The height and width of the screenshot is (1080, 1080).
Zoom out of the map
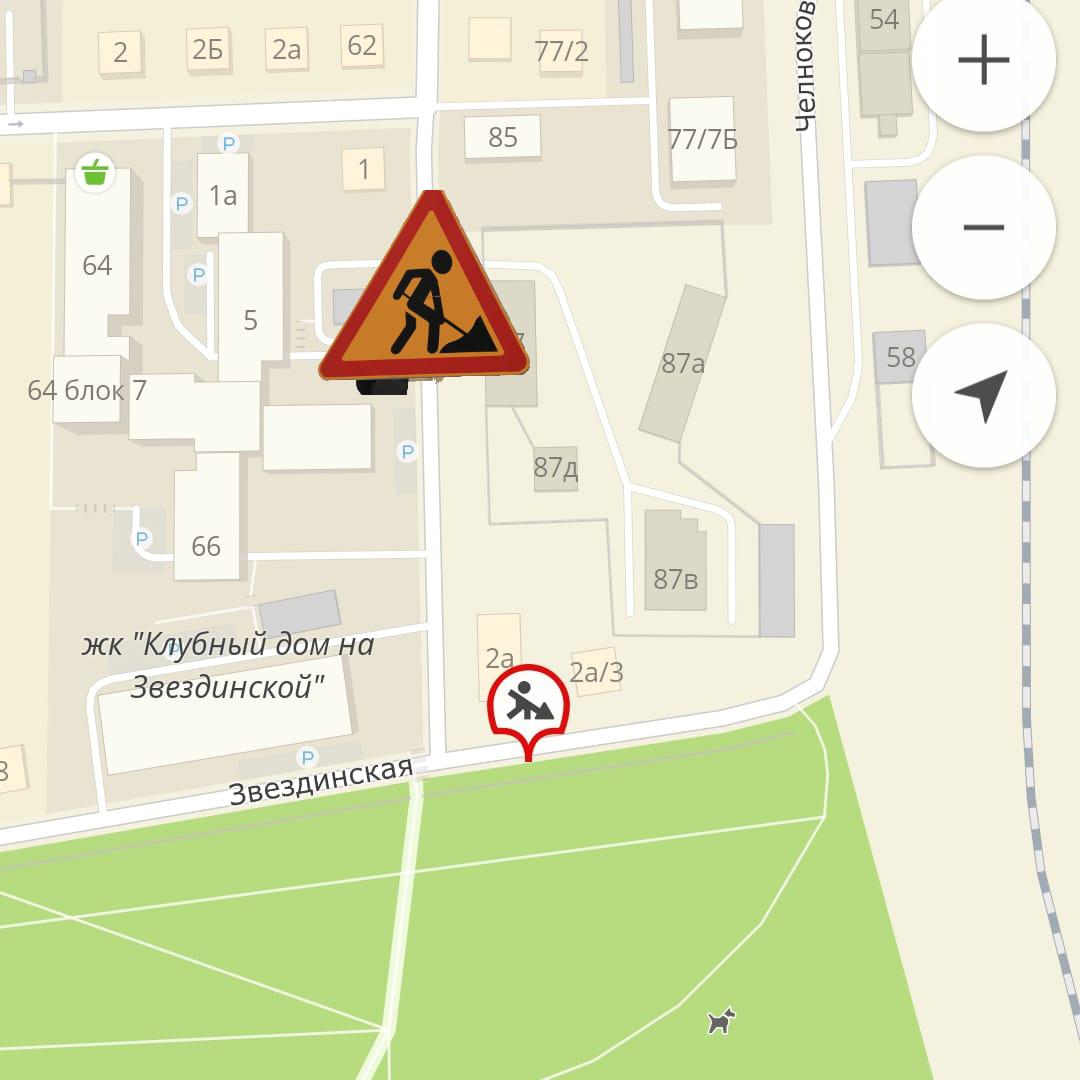(x=983, y=227)
